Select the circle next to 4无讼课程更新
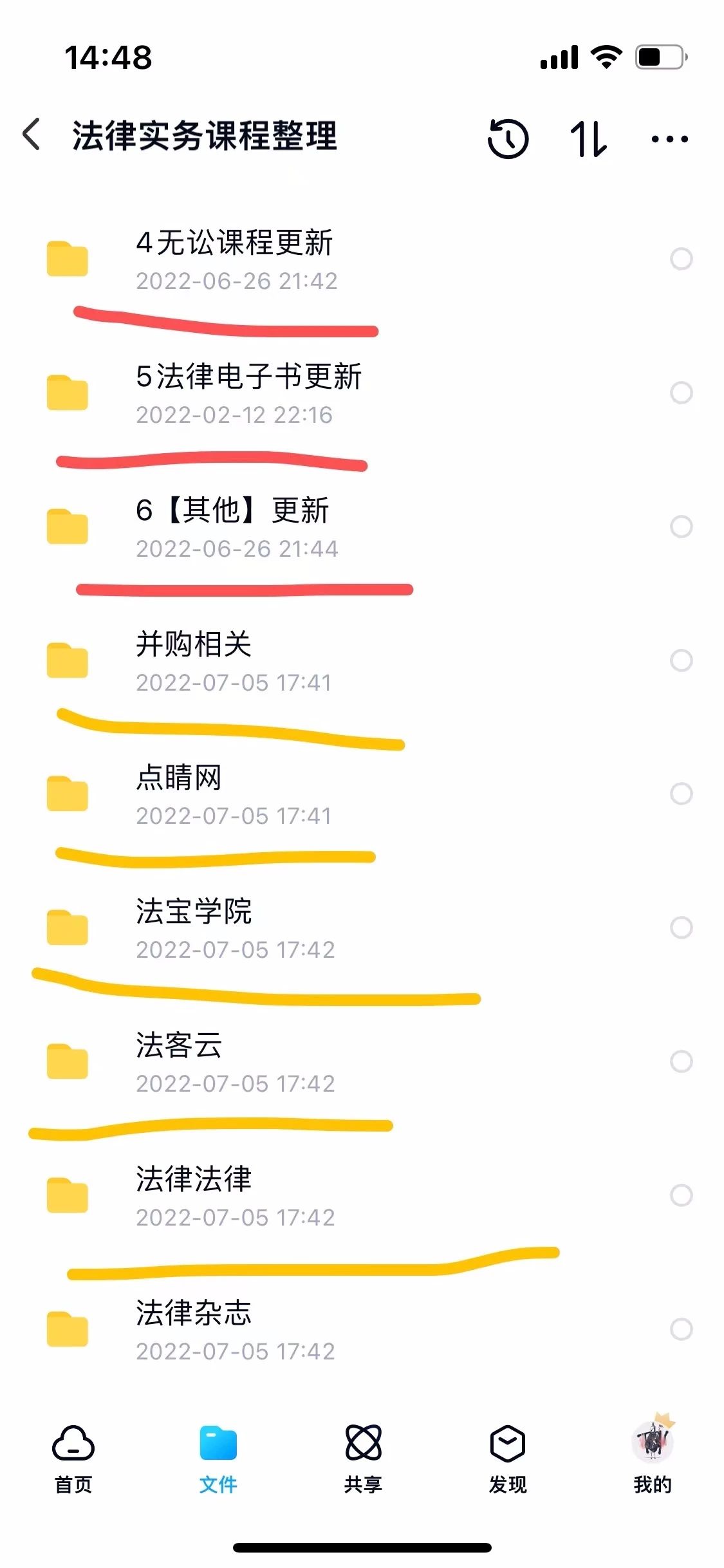The height and width of the screenshot is (1568, 724). point(680,257)
